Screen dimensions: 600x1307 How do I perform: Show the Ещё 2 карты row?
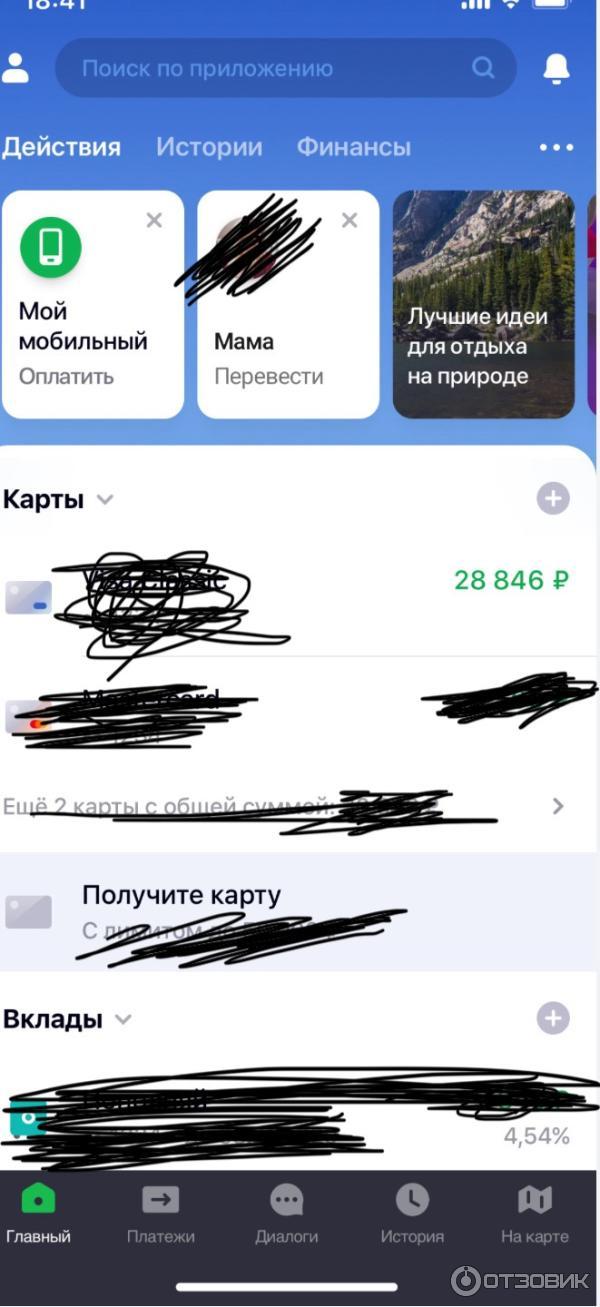[300, 806]
